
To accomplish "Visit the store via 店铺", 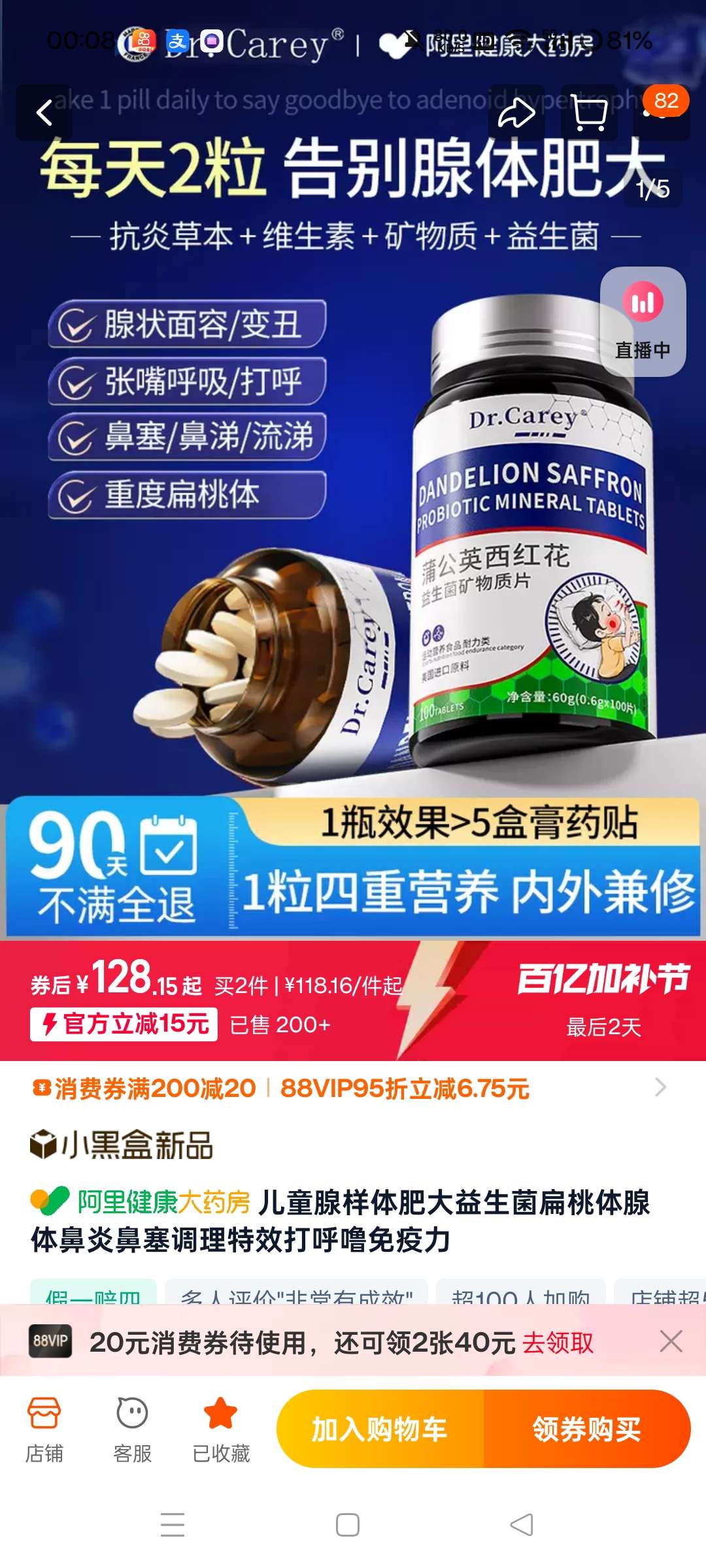I will point(44,1429).
